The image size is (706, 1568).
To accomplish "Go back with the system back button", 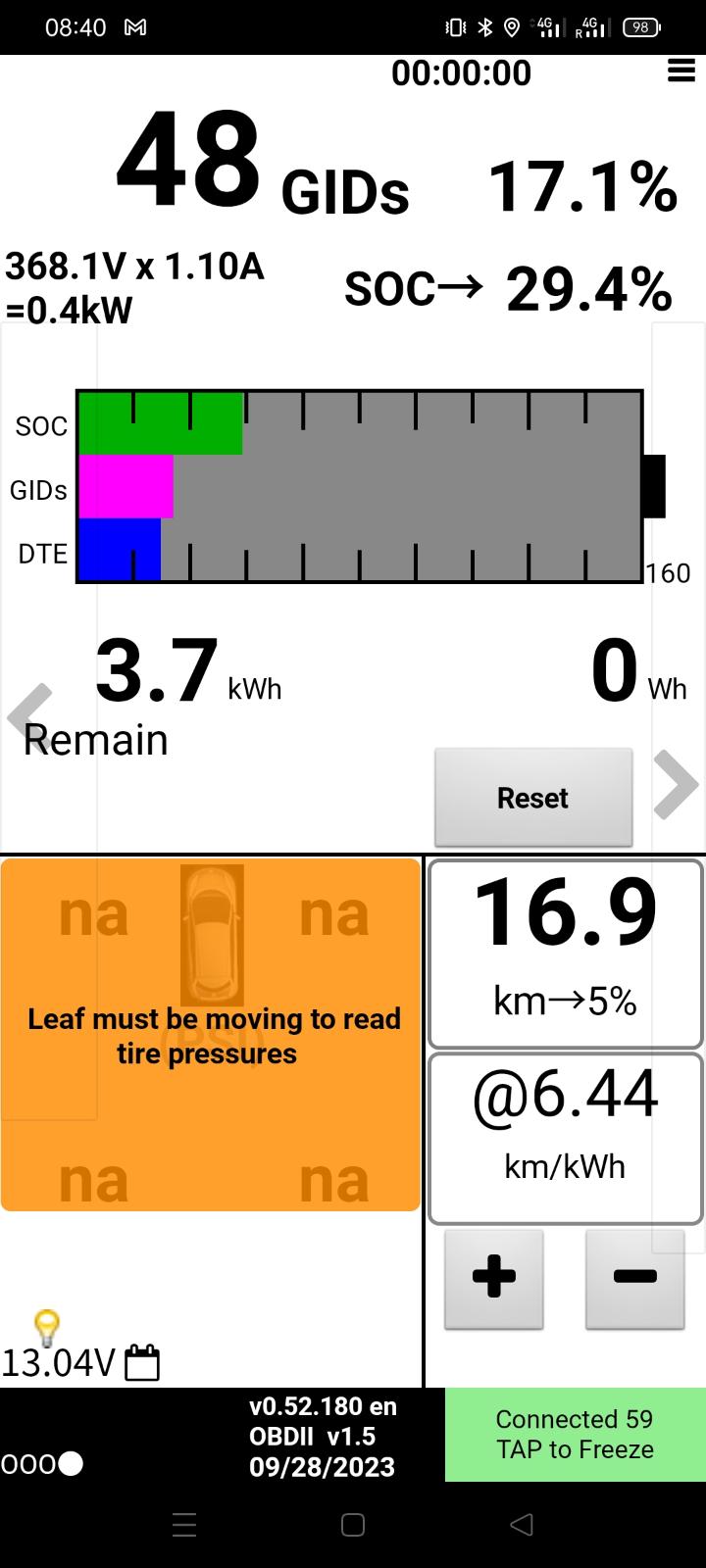I will tap(522, 1524).
